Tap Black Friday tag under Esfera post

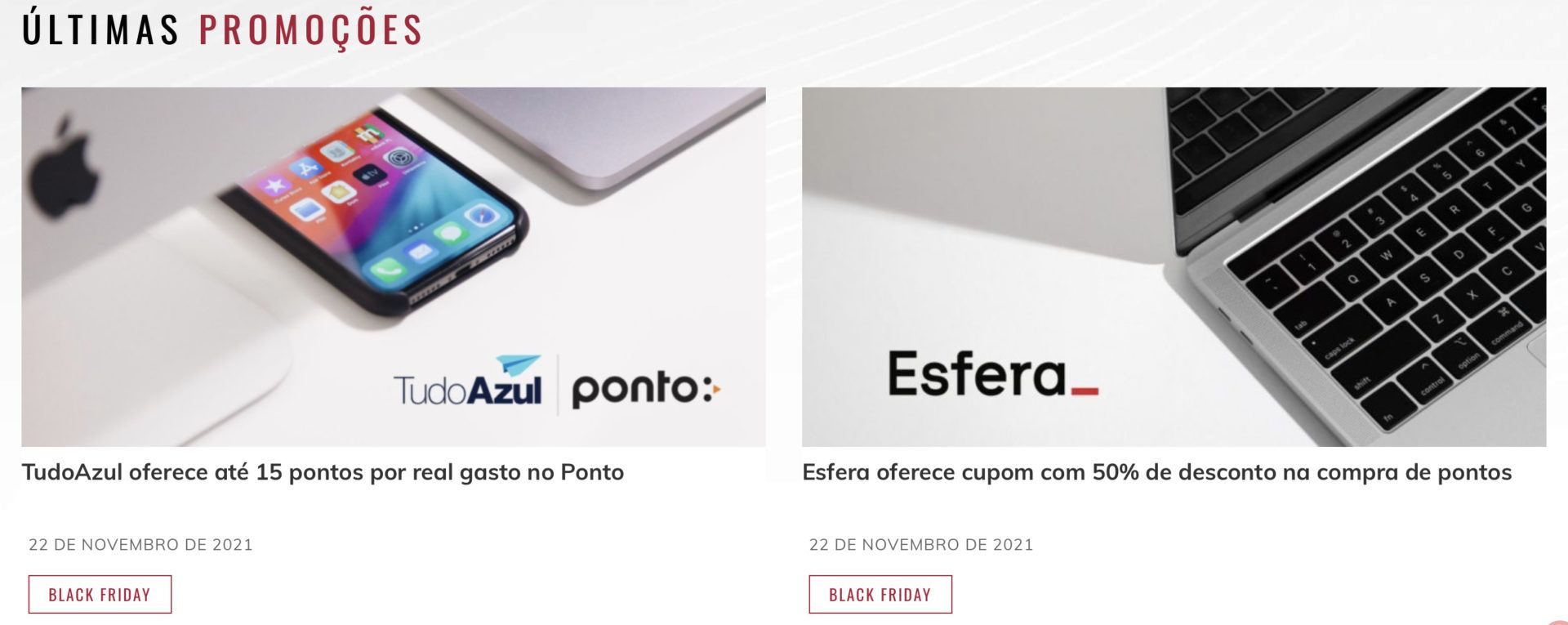click(880, 595)
